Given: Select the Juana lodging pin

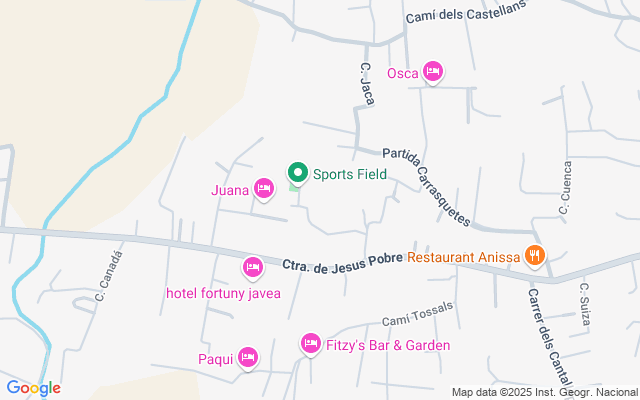Looking at the screenshot, I should [264, 188].
